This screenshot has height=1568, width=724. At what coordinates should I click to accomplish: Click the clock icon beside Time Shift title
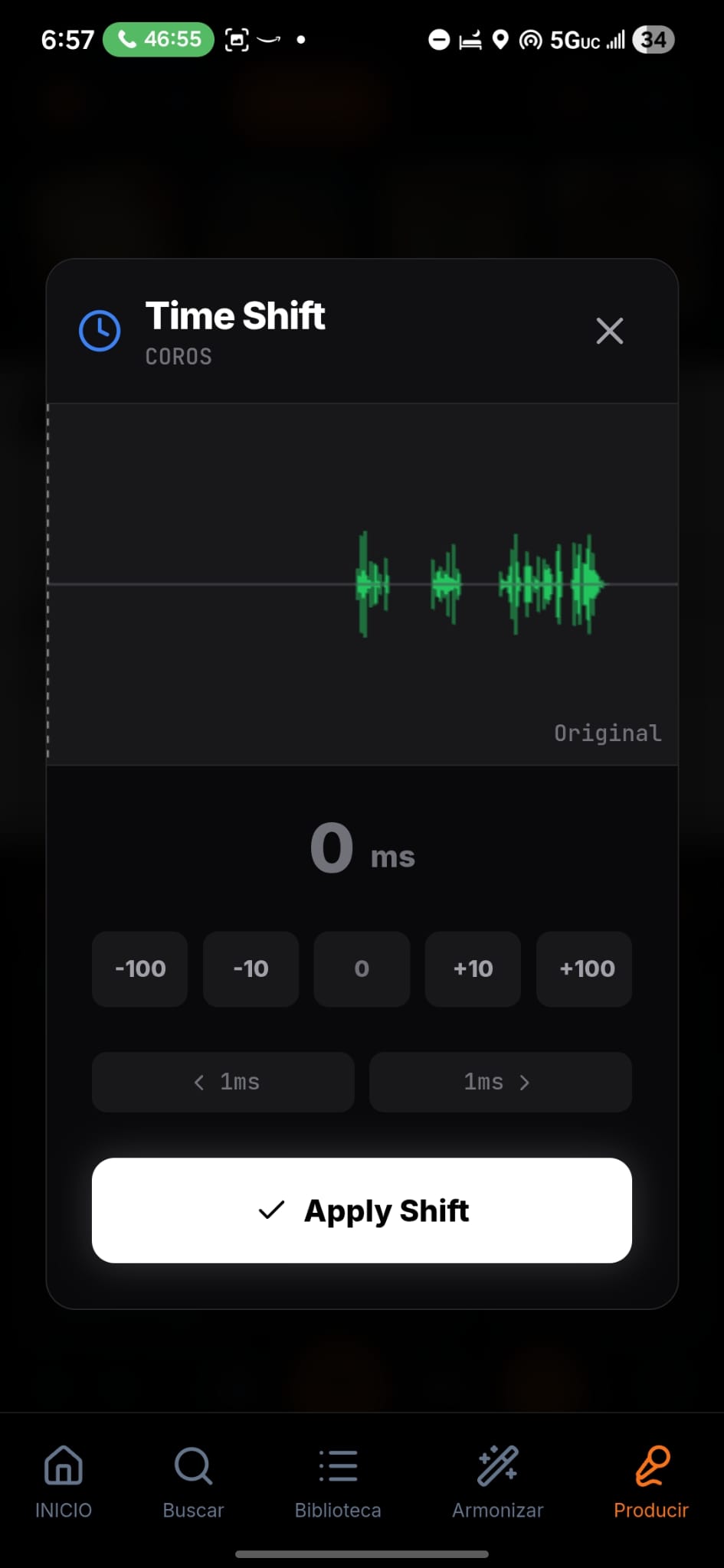pyautogui.click(x=99, y=330)
